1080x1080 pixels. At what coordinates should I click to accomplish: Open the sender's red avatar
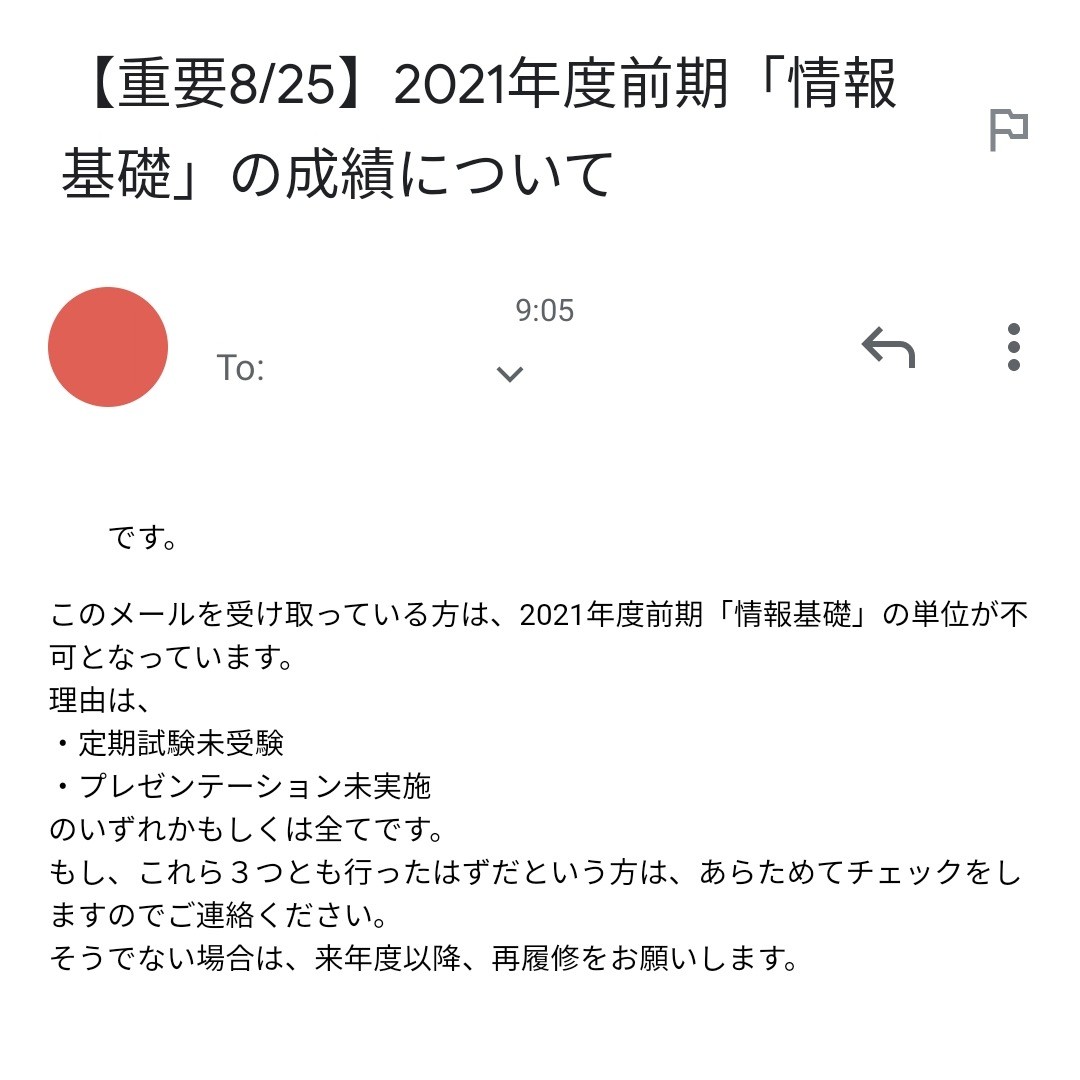108,347
